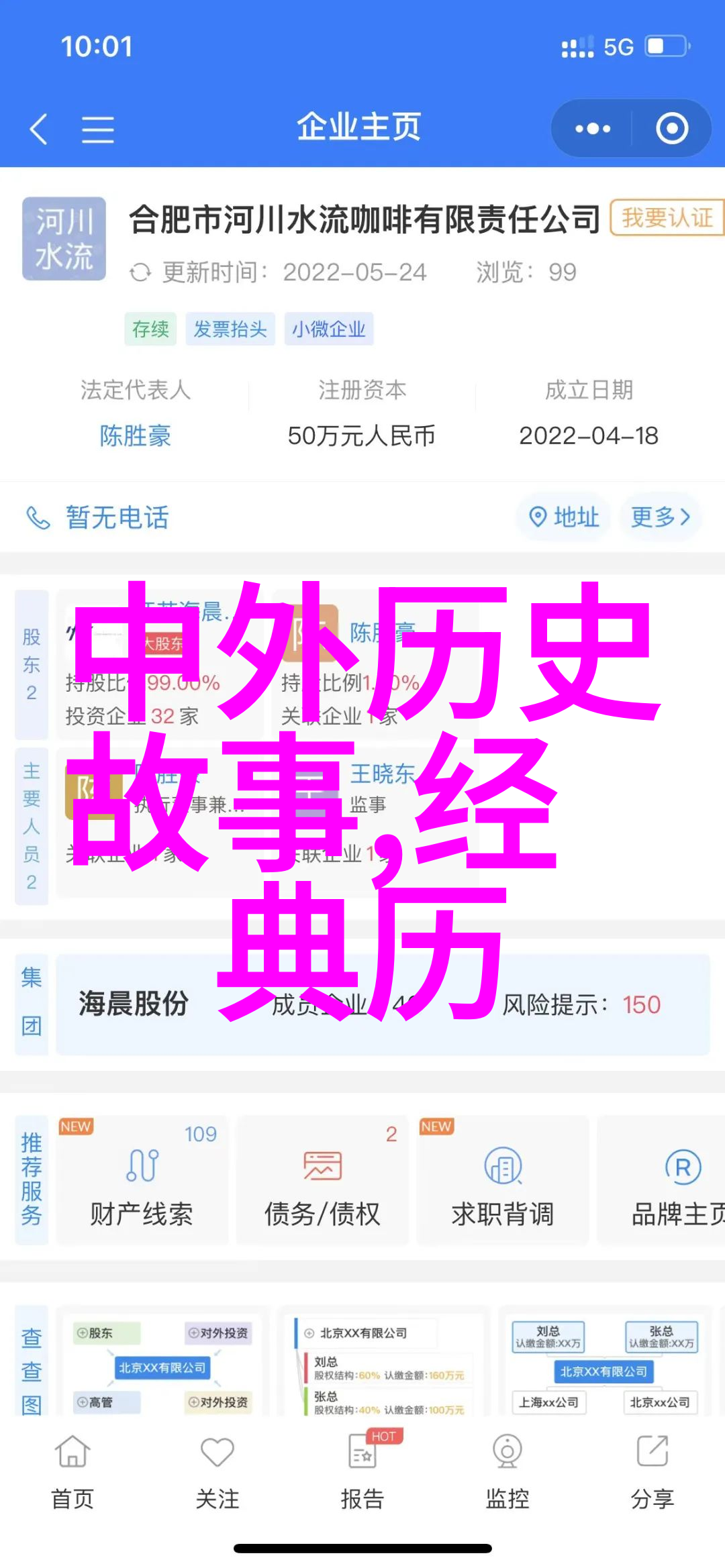Open the 报告 tab
This screenshot has width=725, height=1568.
362,1469
